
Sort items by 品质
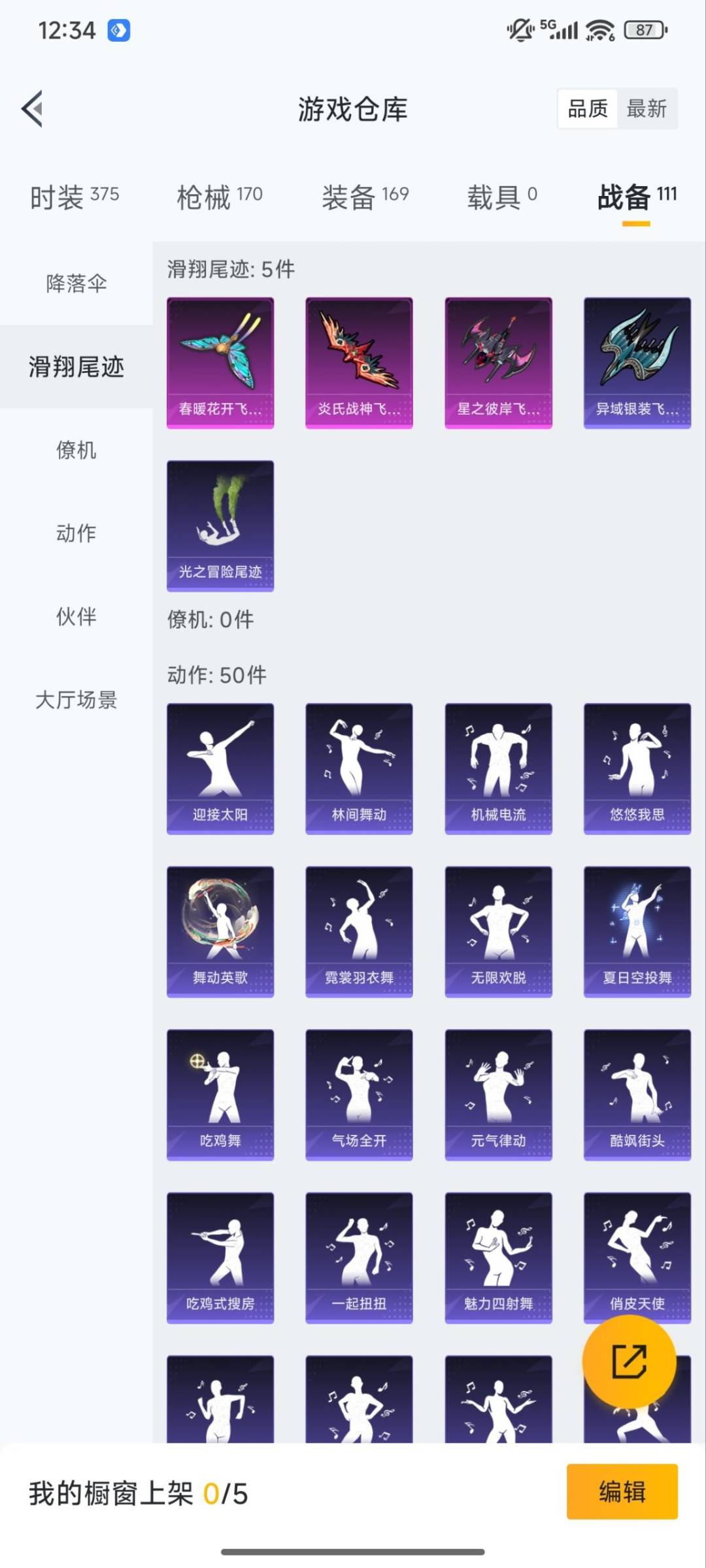(586, 108)
